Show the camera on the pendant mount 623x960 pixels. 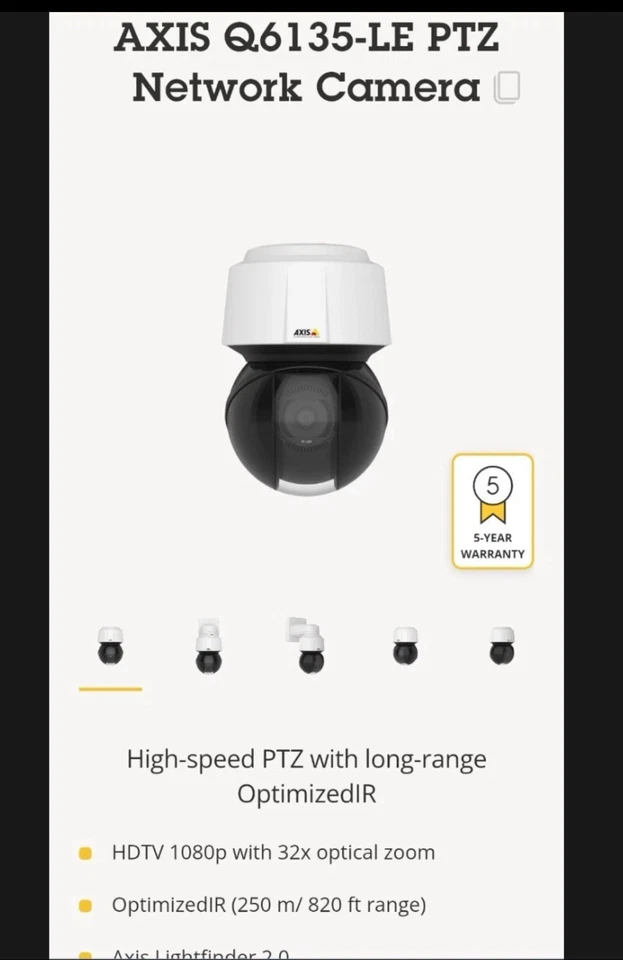pyautogui.click(x=208, y=647)
